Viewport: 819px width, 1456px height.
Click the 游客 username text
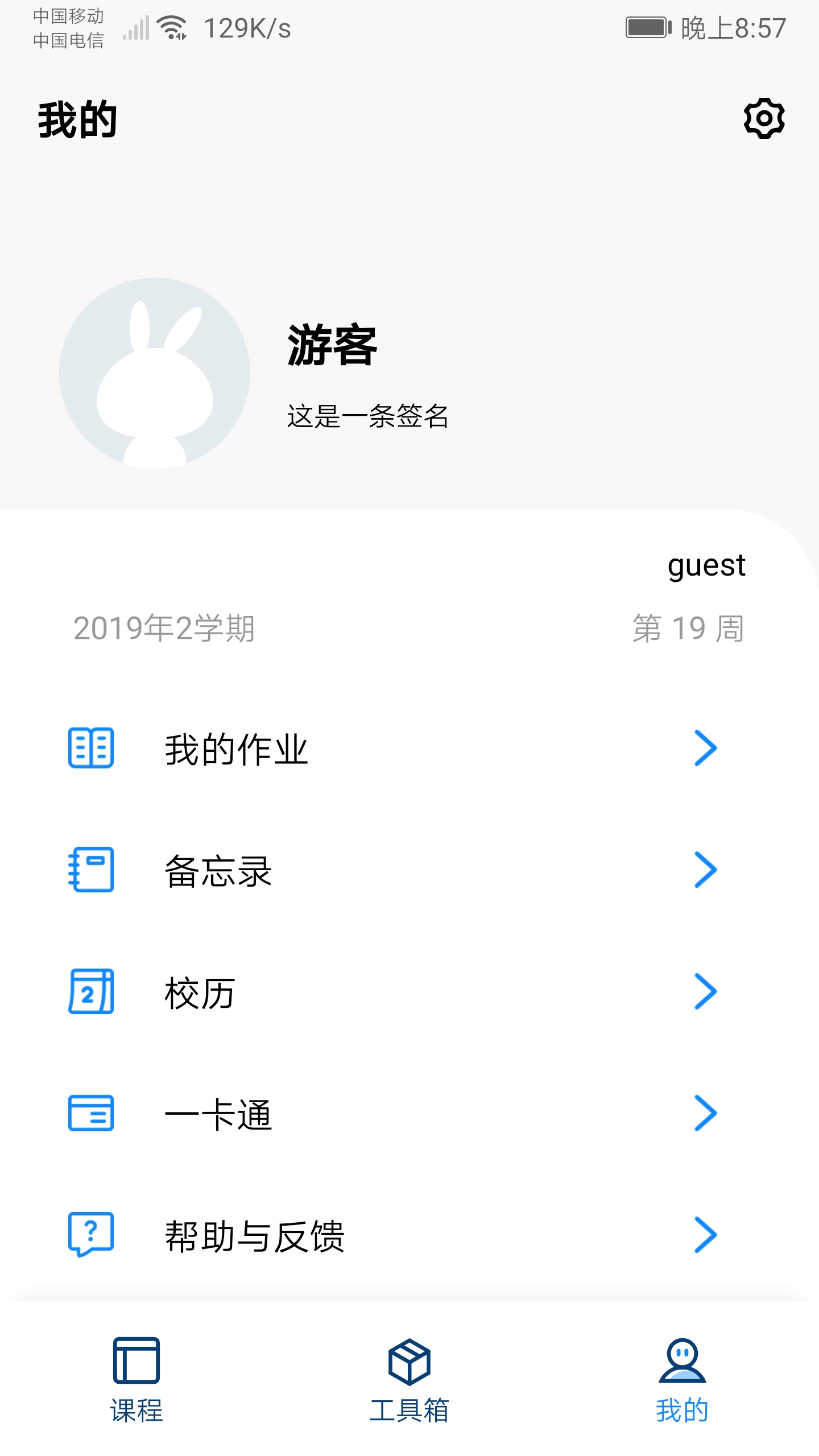pos(333,348)
